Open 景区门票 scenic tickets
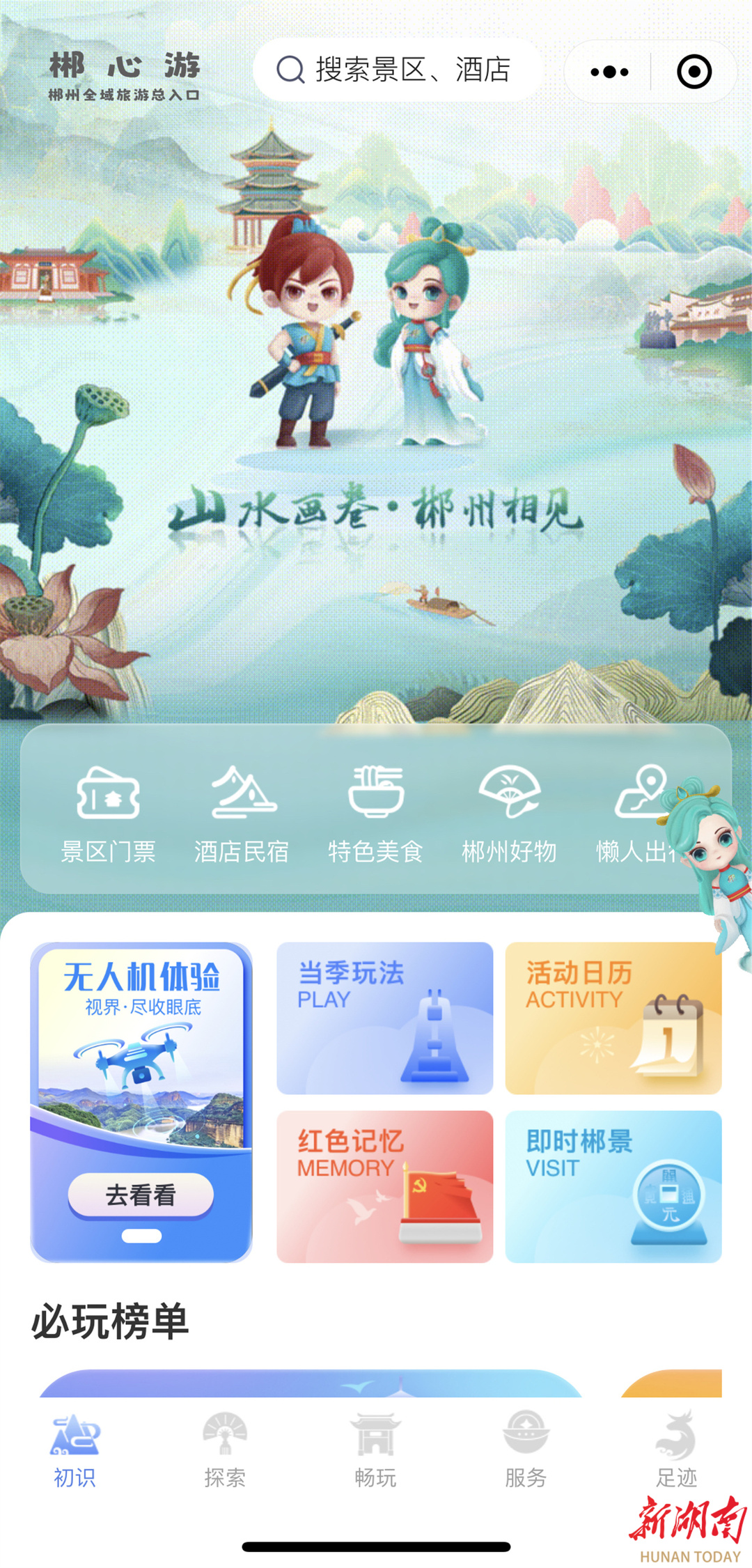Viewport: 752px width, 1568px height. click(x=108, y=812)
